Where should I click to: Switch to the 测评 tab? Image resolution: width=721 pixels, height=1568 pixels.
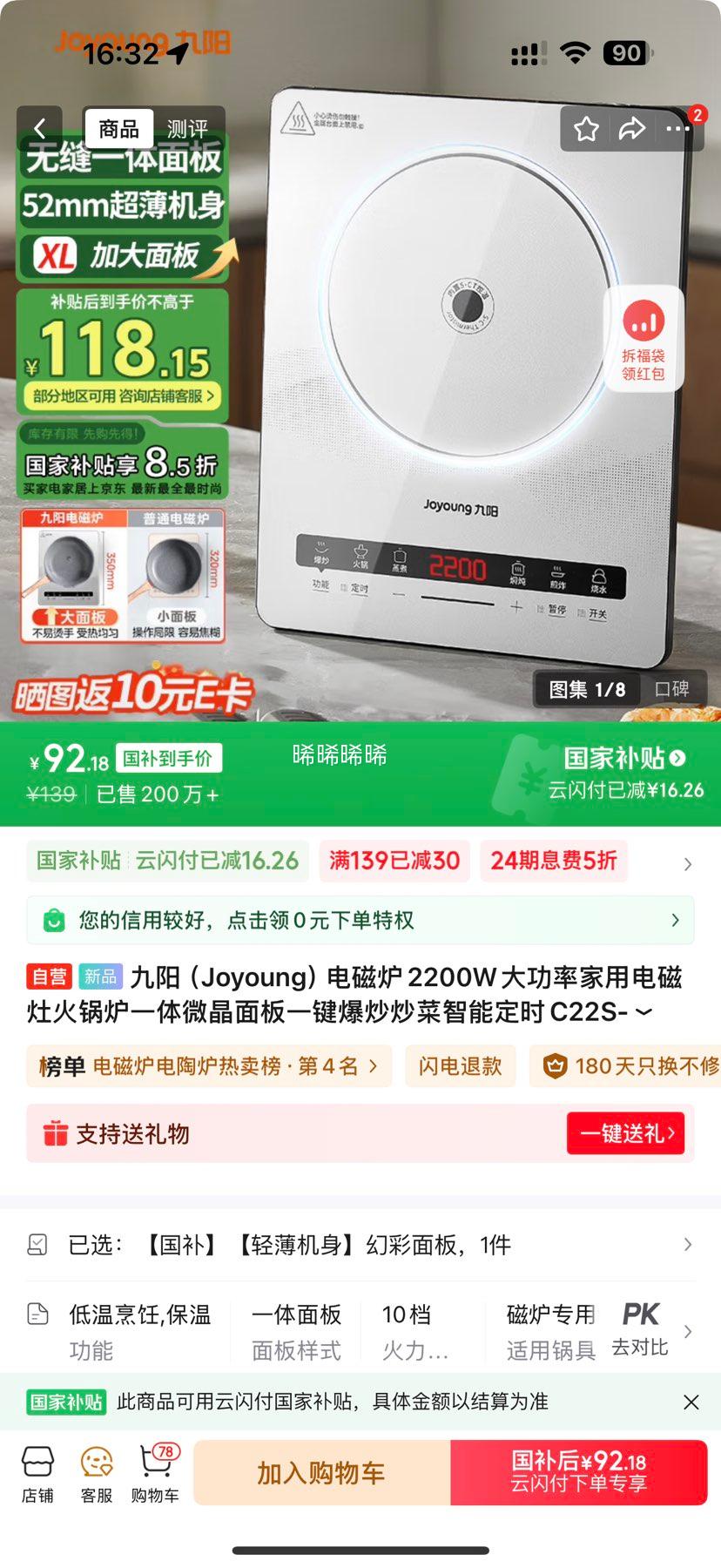[x=187, y=129]
